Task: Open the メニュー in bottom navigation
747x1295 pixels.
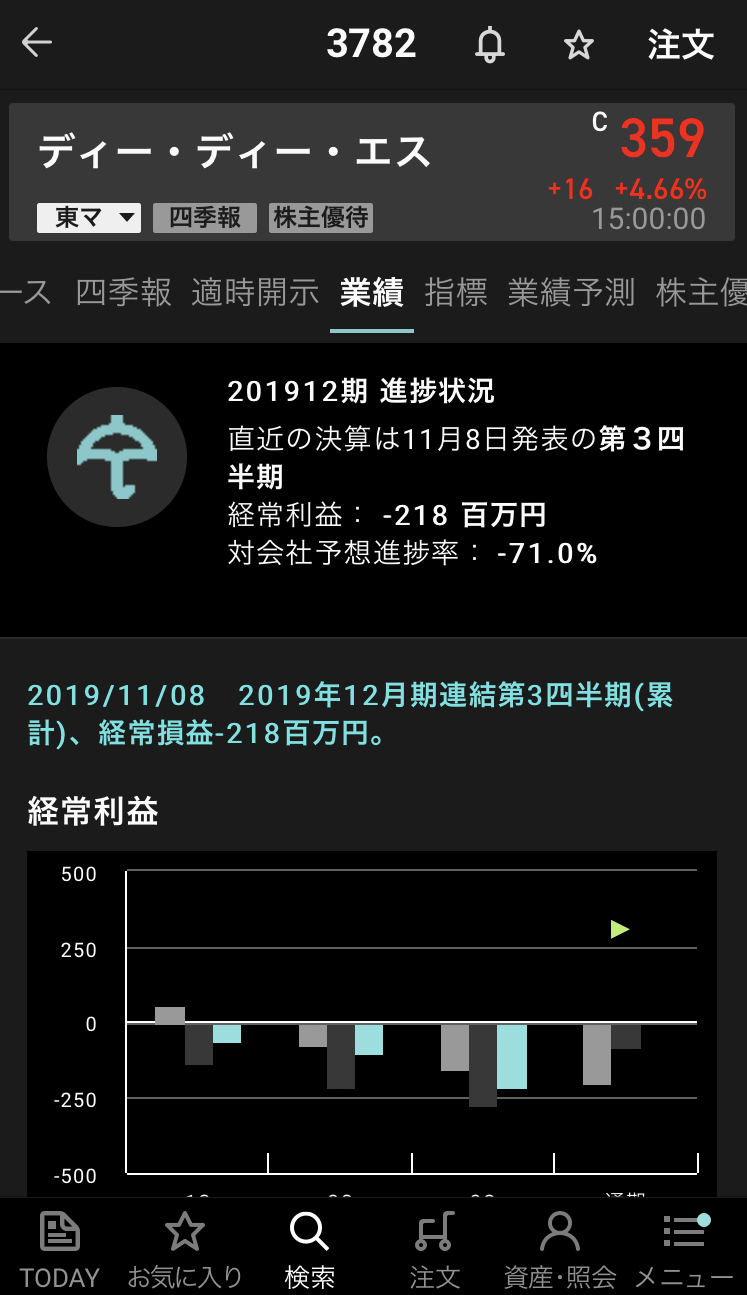Action: pyautogui.click(x=685, y=1247)
